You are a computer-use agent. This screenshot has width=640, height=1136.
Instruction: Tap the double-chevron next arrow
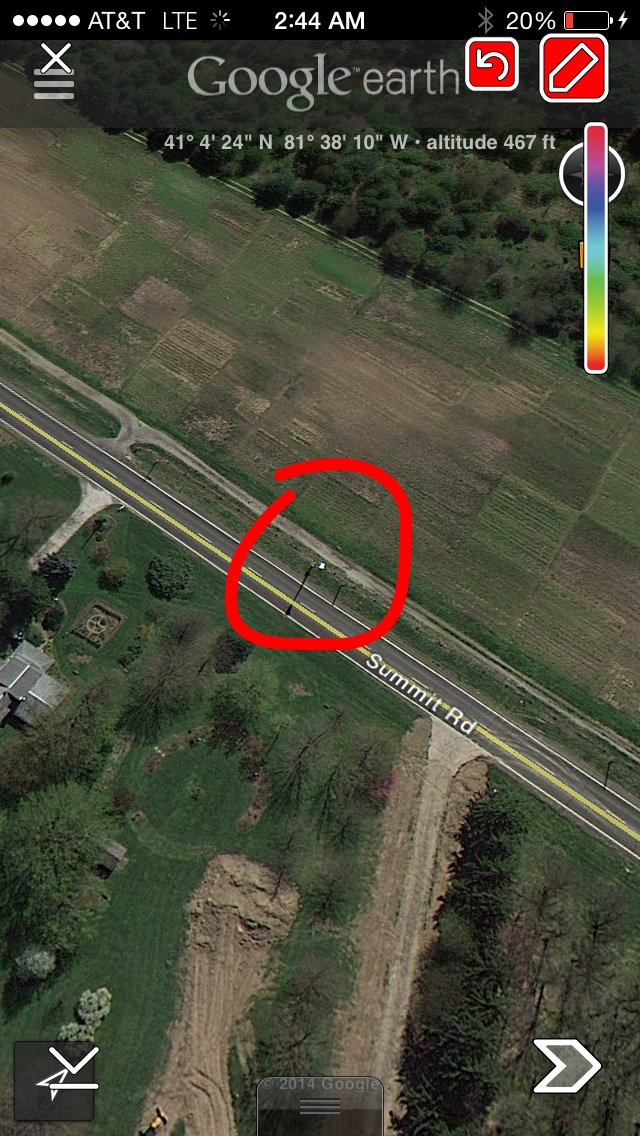[x=567, y=1065]
